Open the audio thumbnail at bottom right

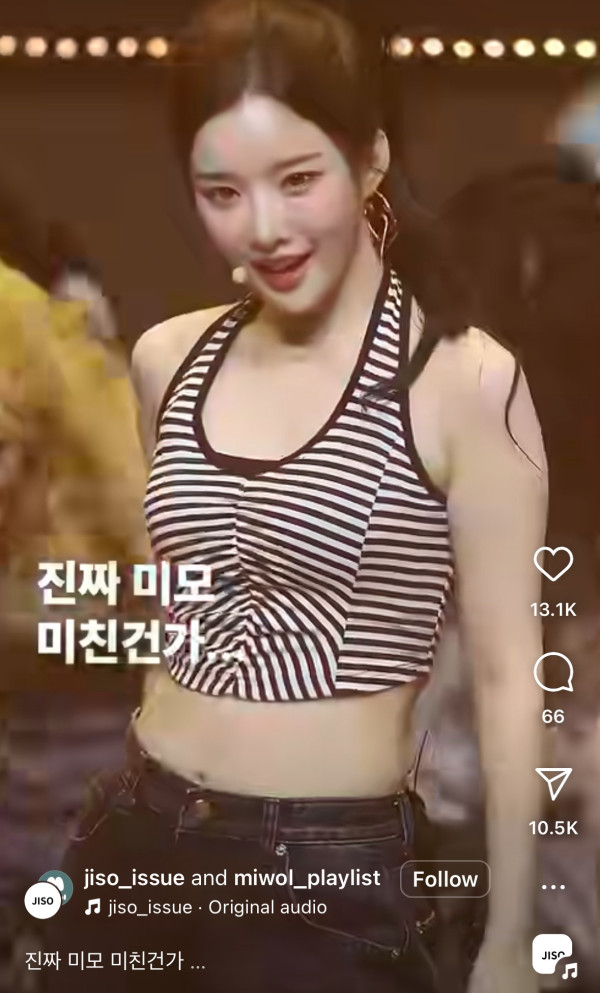pos(553,954)
